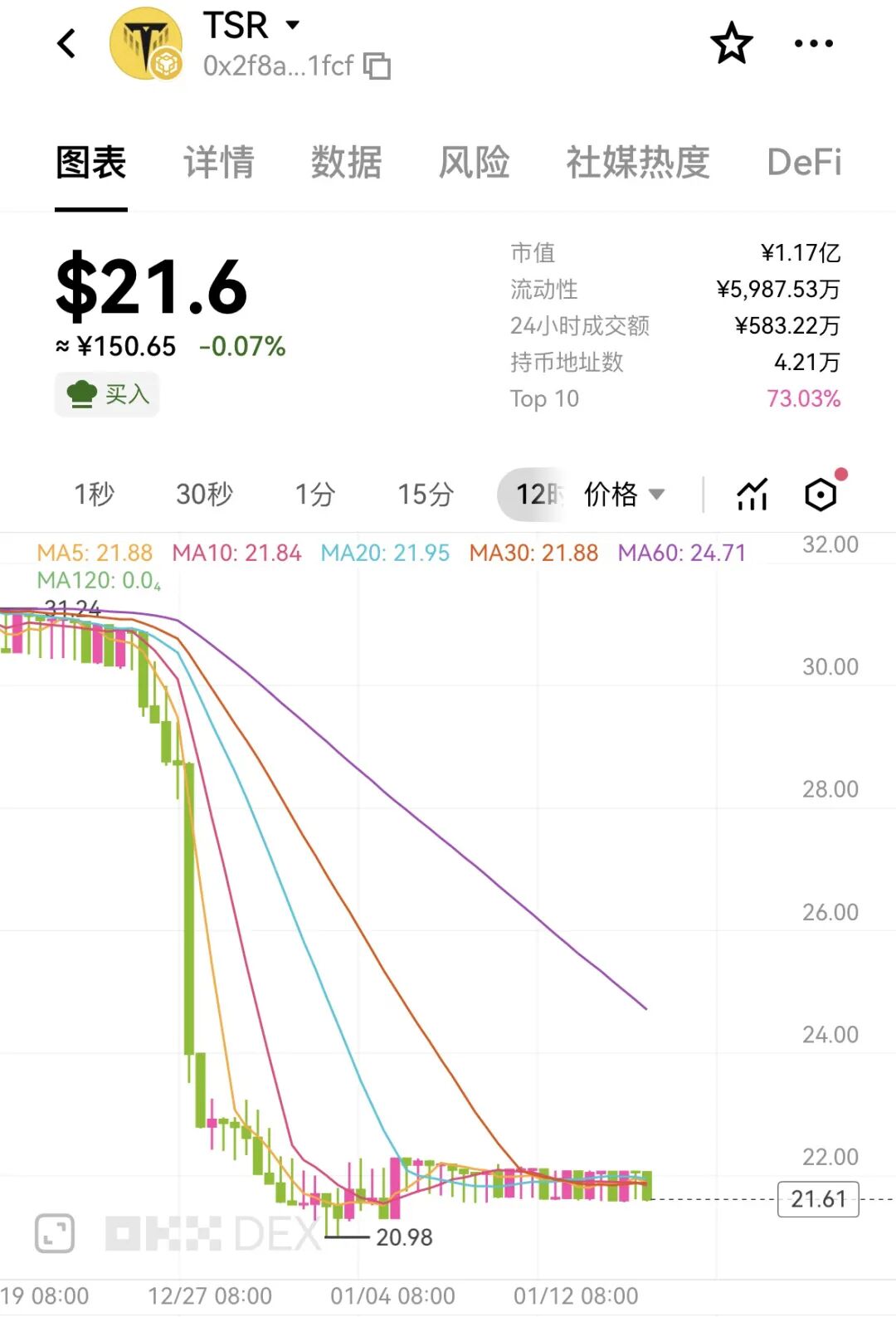The height and width of the screenshot is (1317, 896).
Task: Open the TSR token switcher dropdown
Action: 292,25
